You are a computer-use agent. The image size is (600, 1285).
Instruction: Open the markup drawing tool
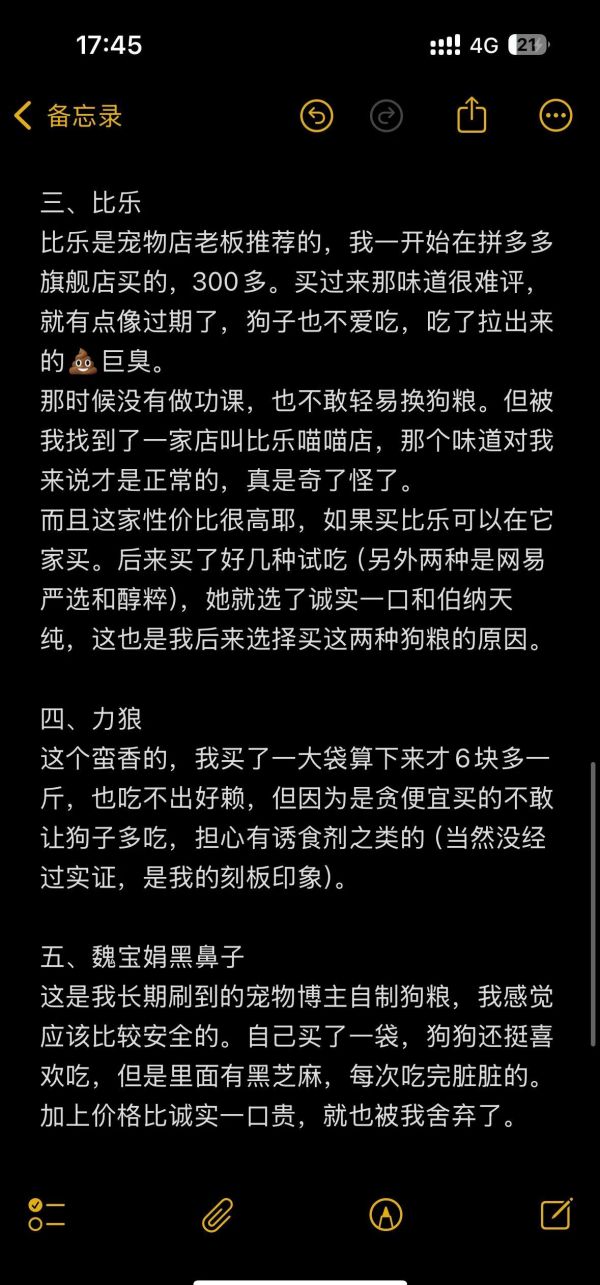pos(385,1215)
